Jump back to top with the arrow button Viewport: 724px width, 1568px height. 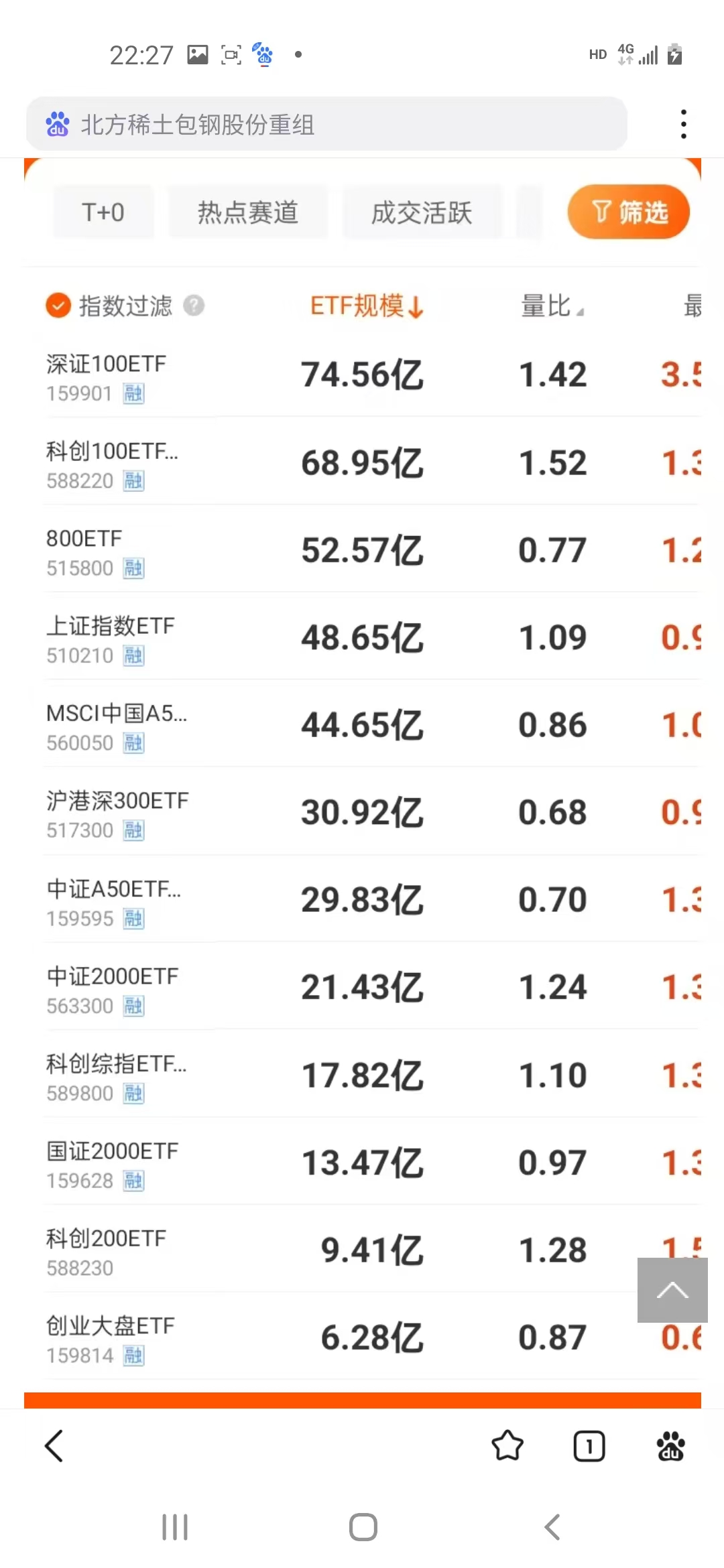click(672, 1290)
